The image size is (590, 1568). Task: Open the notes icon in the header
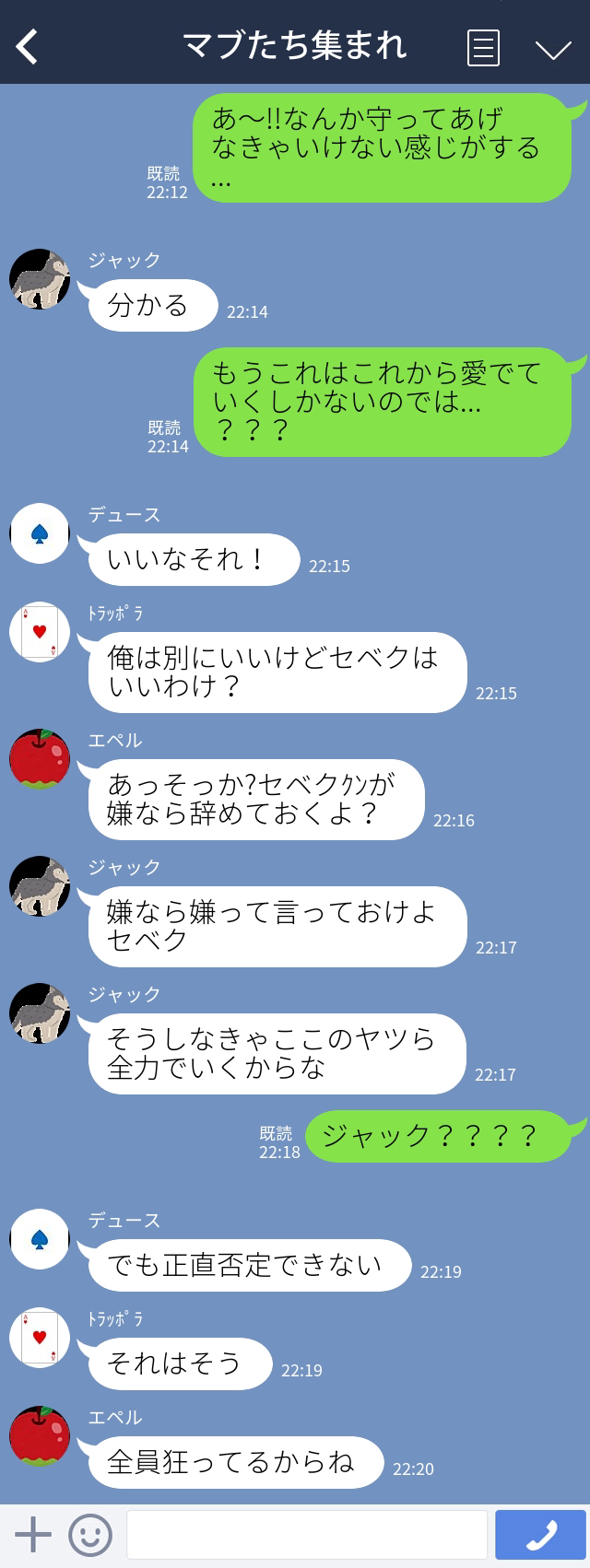[x=483, y=48]
